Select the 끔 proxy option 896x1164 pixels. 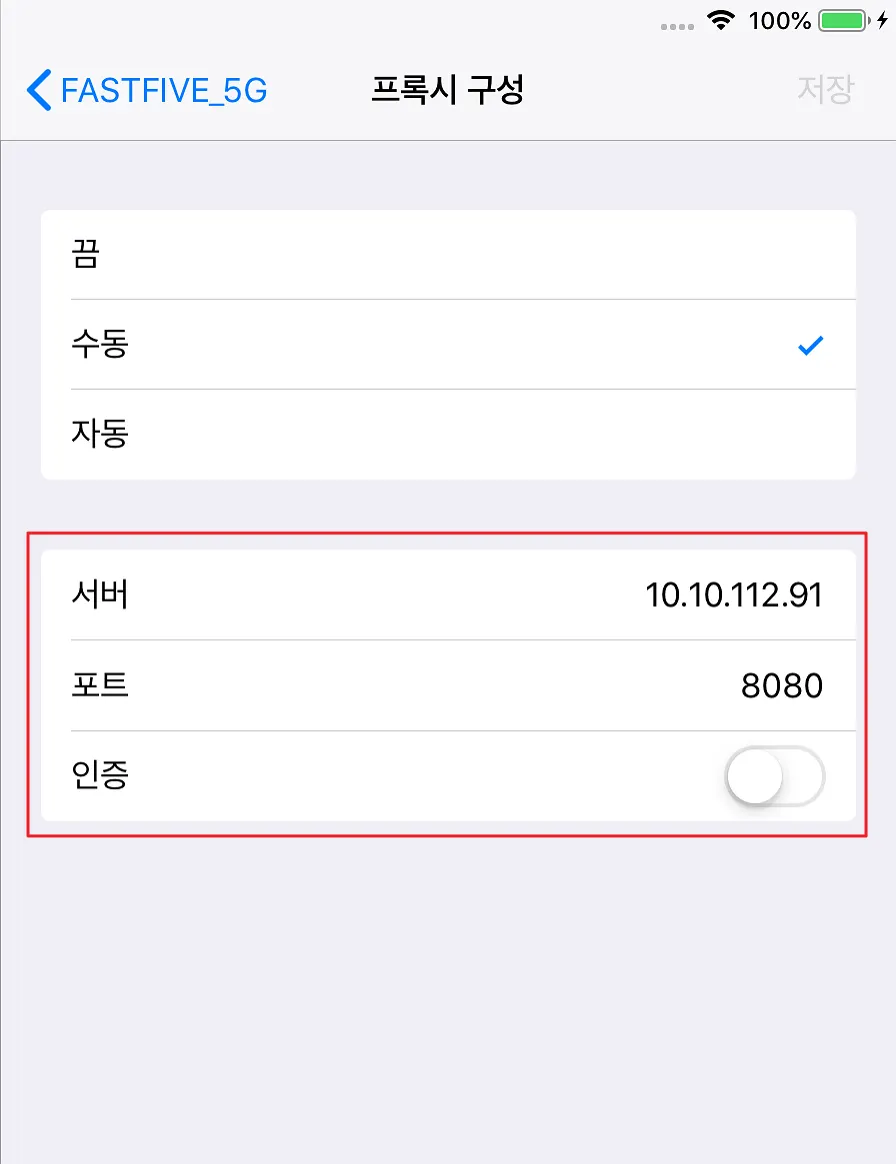(448, 254)
